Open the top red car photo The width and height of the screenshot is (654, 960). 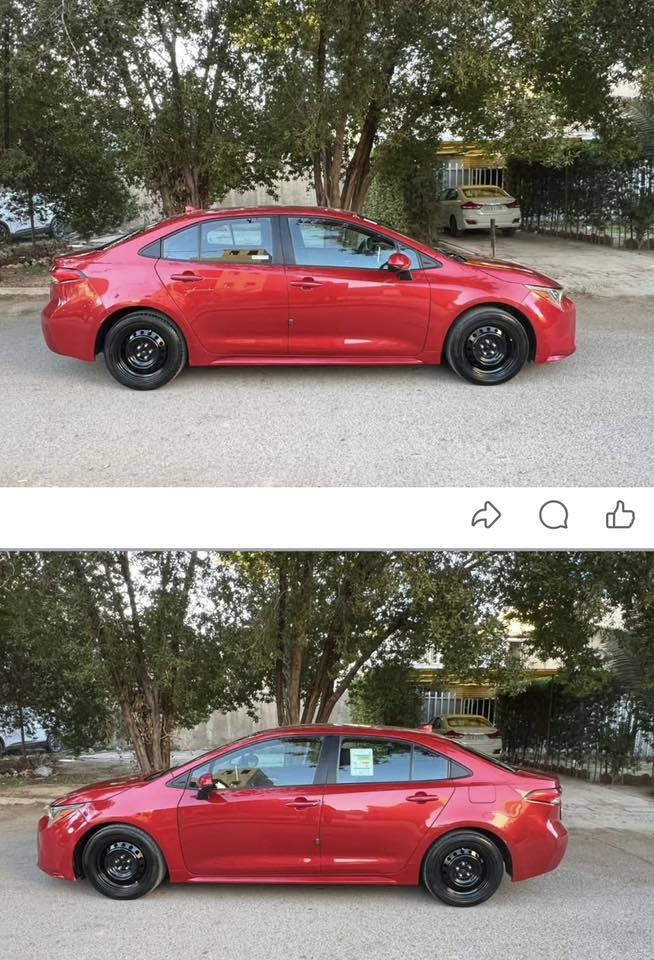click(x=327, y=243)
